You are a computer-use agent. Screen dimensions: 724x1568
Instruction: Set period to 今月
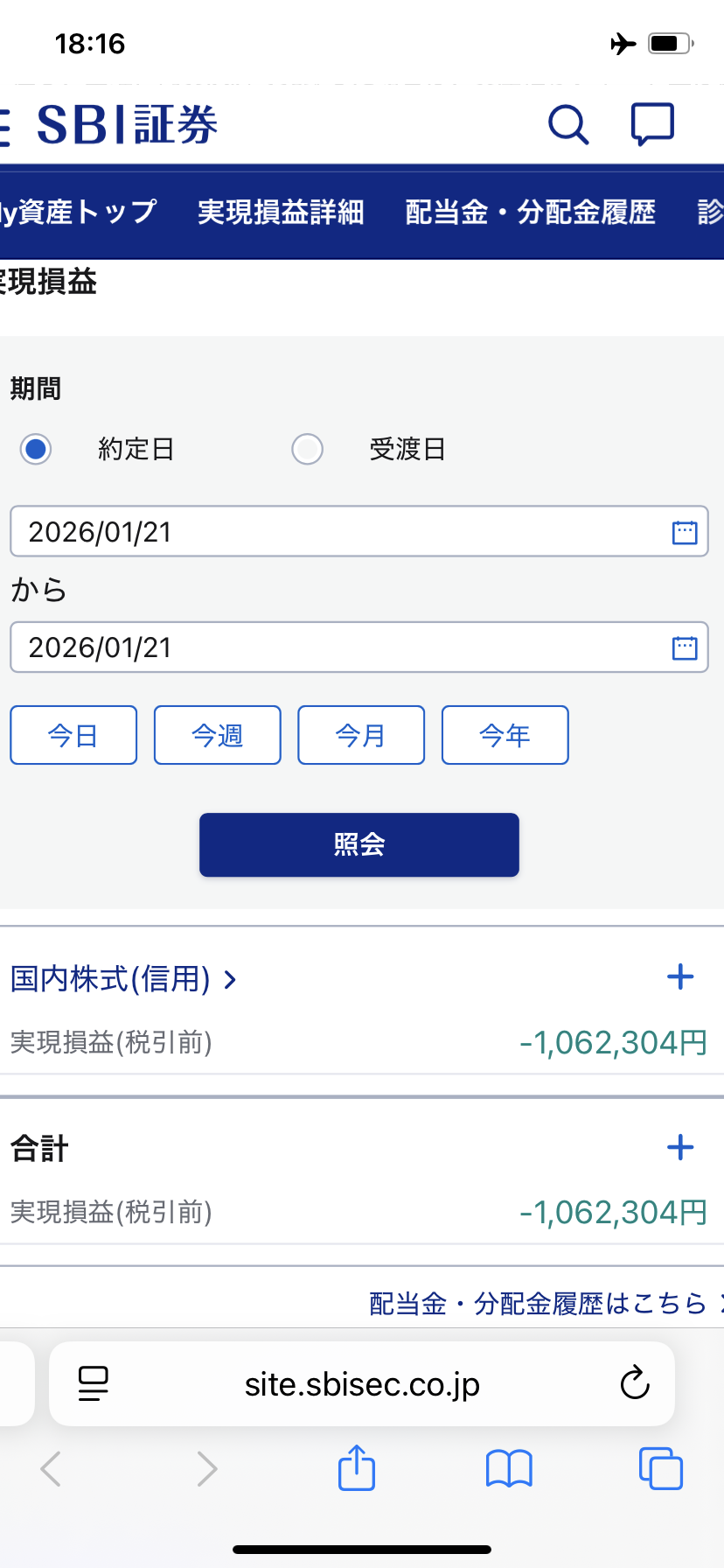tap(361, 735)
